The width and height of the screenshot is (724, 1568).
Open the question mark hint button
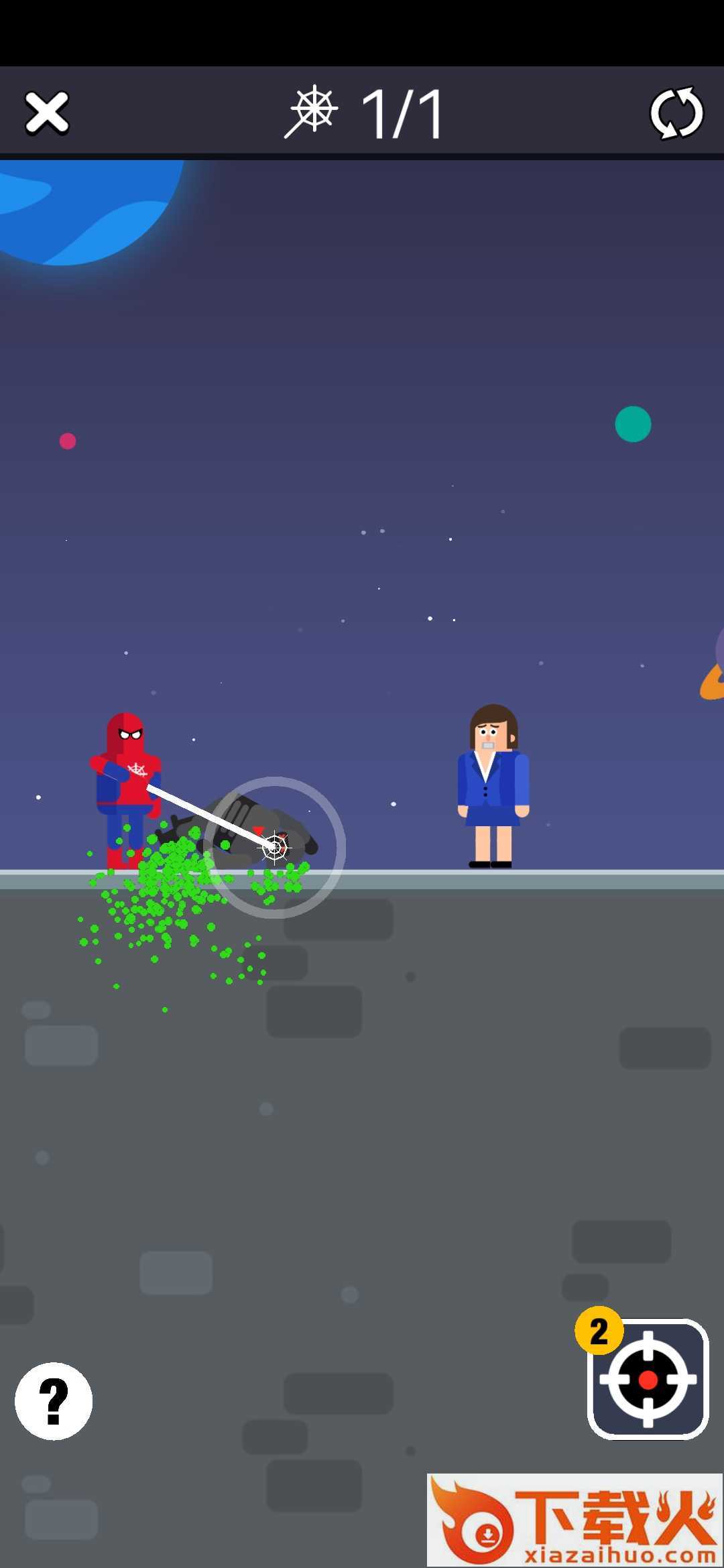coord(54,1400)
